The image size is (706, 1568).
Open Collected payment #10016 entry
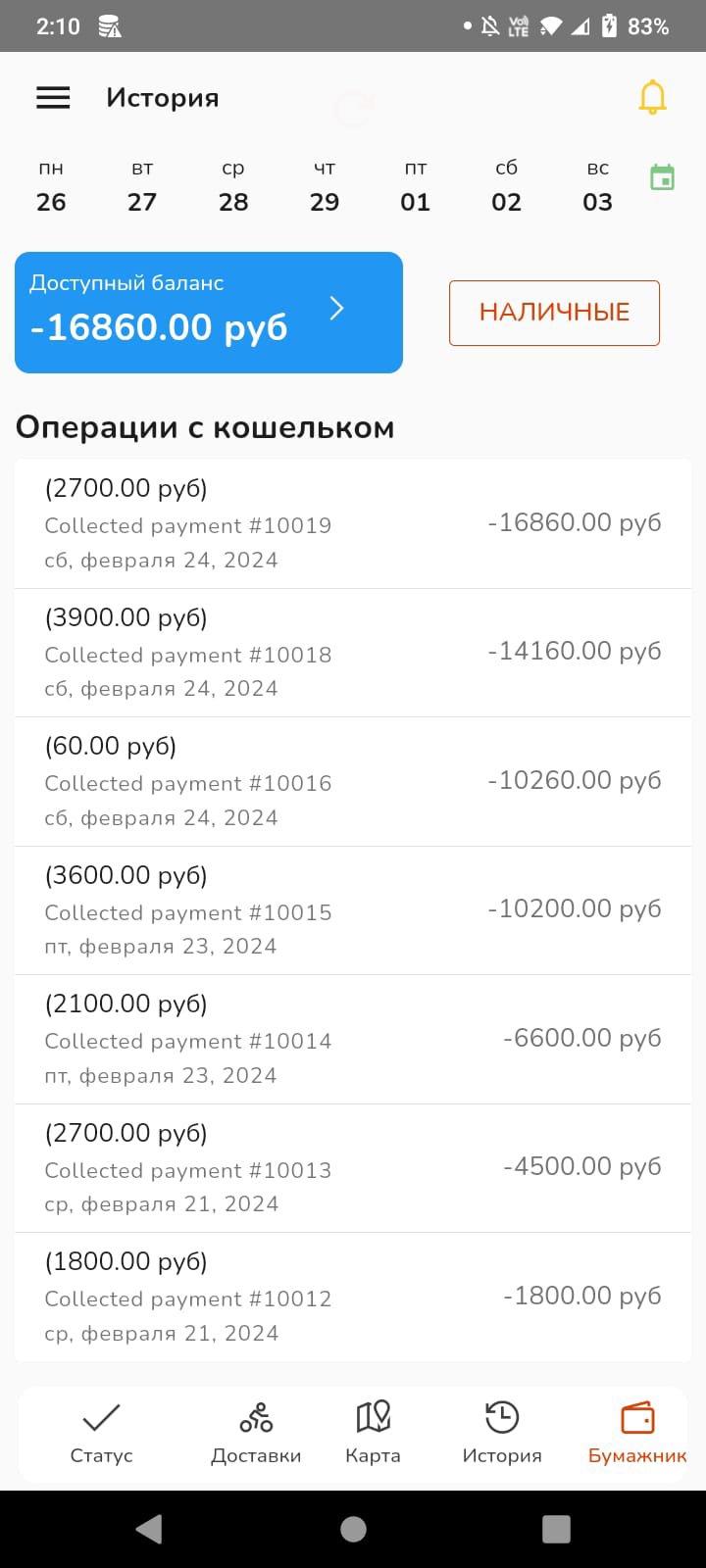click(x=353, y=781)
